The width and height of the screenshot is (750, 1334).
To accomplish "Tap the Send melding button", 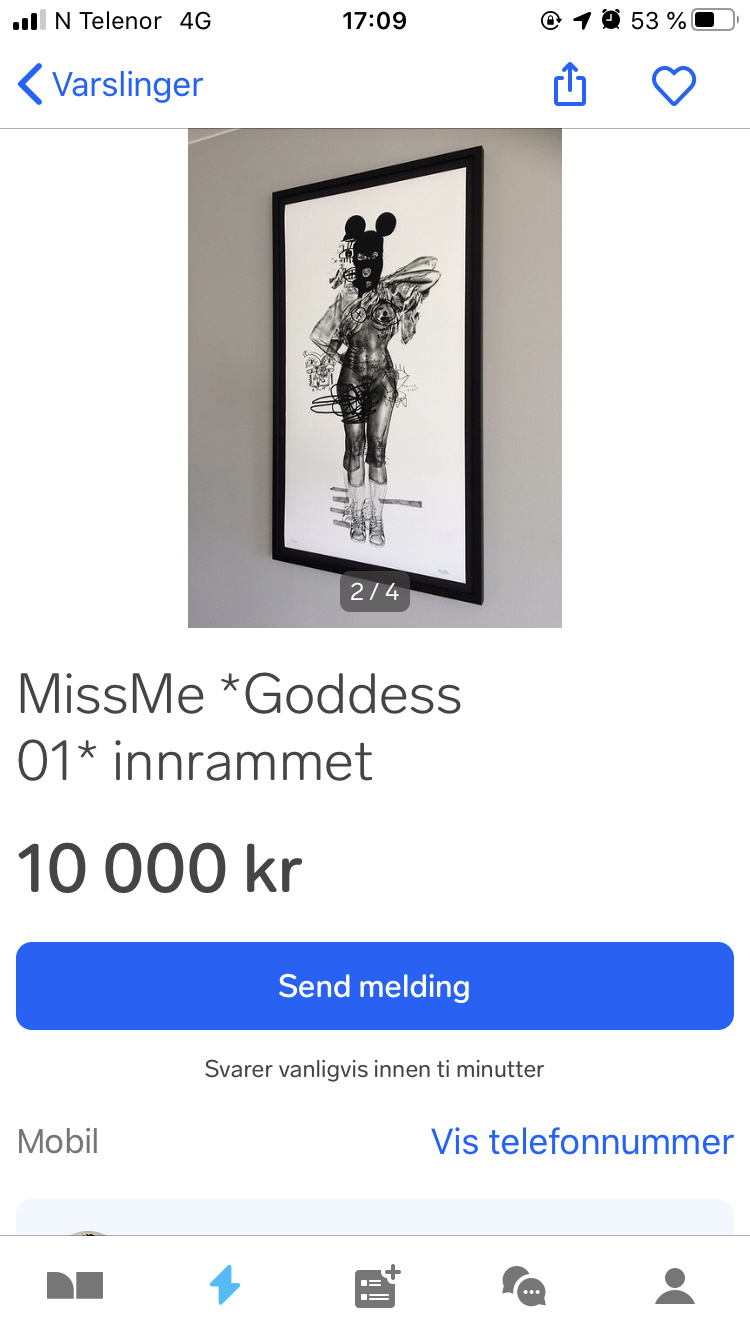I will point(375,986).
